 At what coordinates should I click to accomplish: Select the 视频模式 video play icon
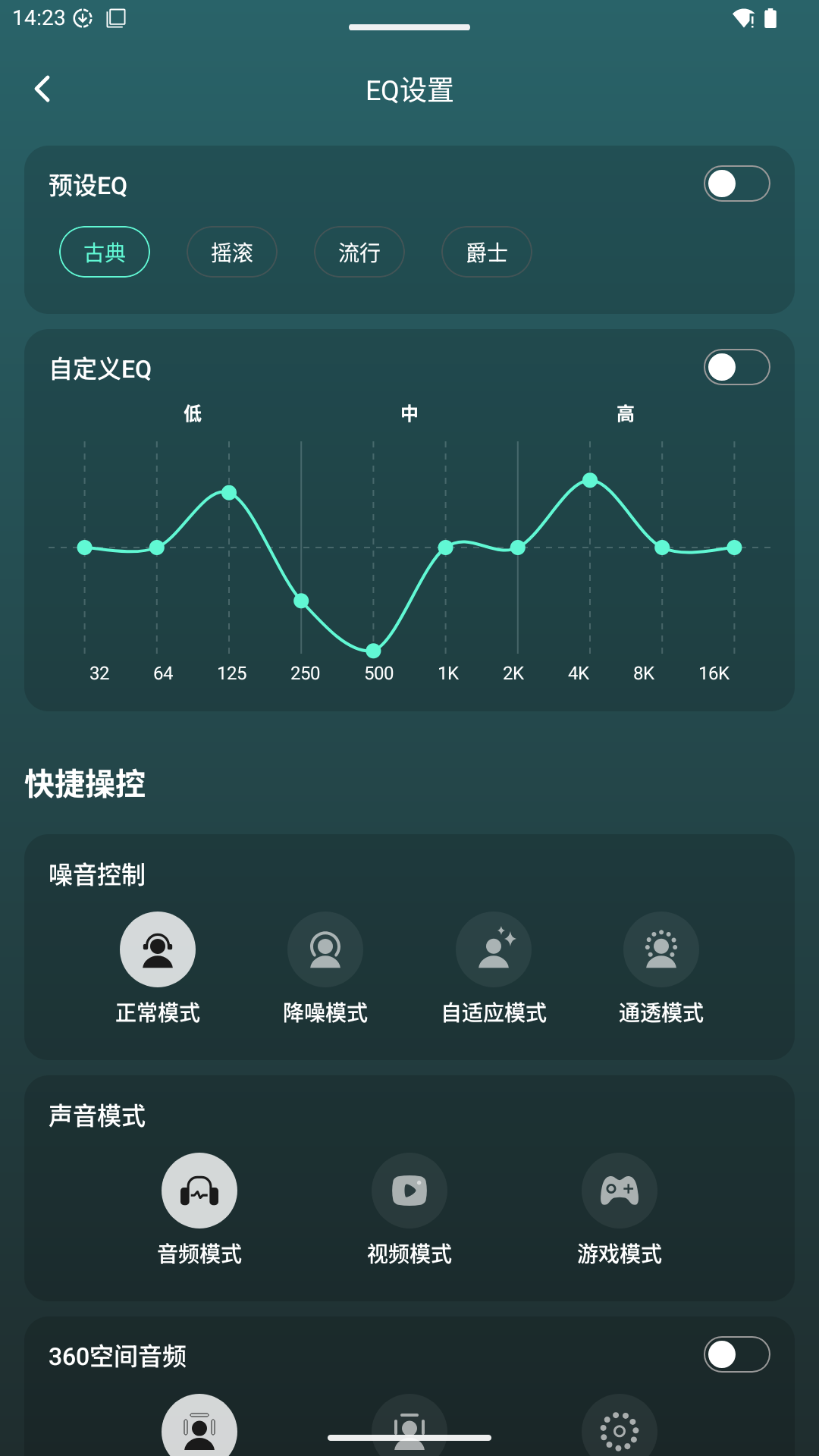pyautogui.click(x=409, y=1190)
